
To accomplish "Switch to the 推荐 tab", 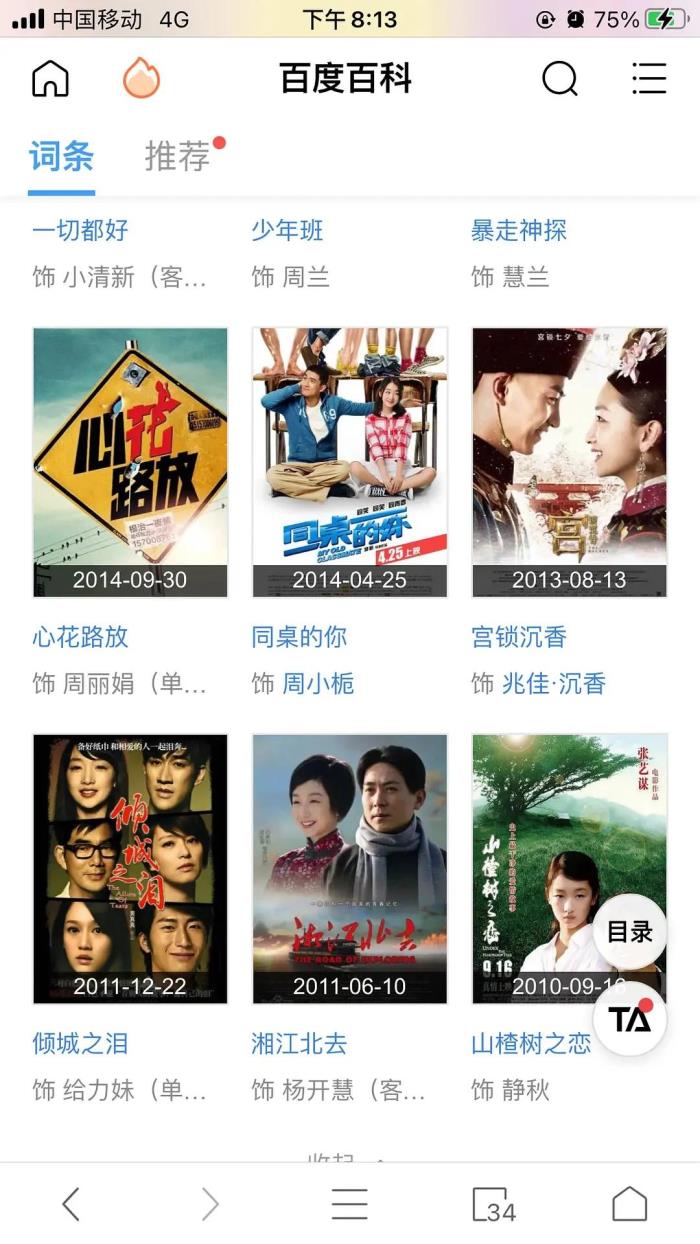I will (x=178, y=156).
